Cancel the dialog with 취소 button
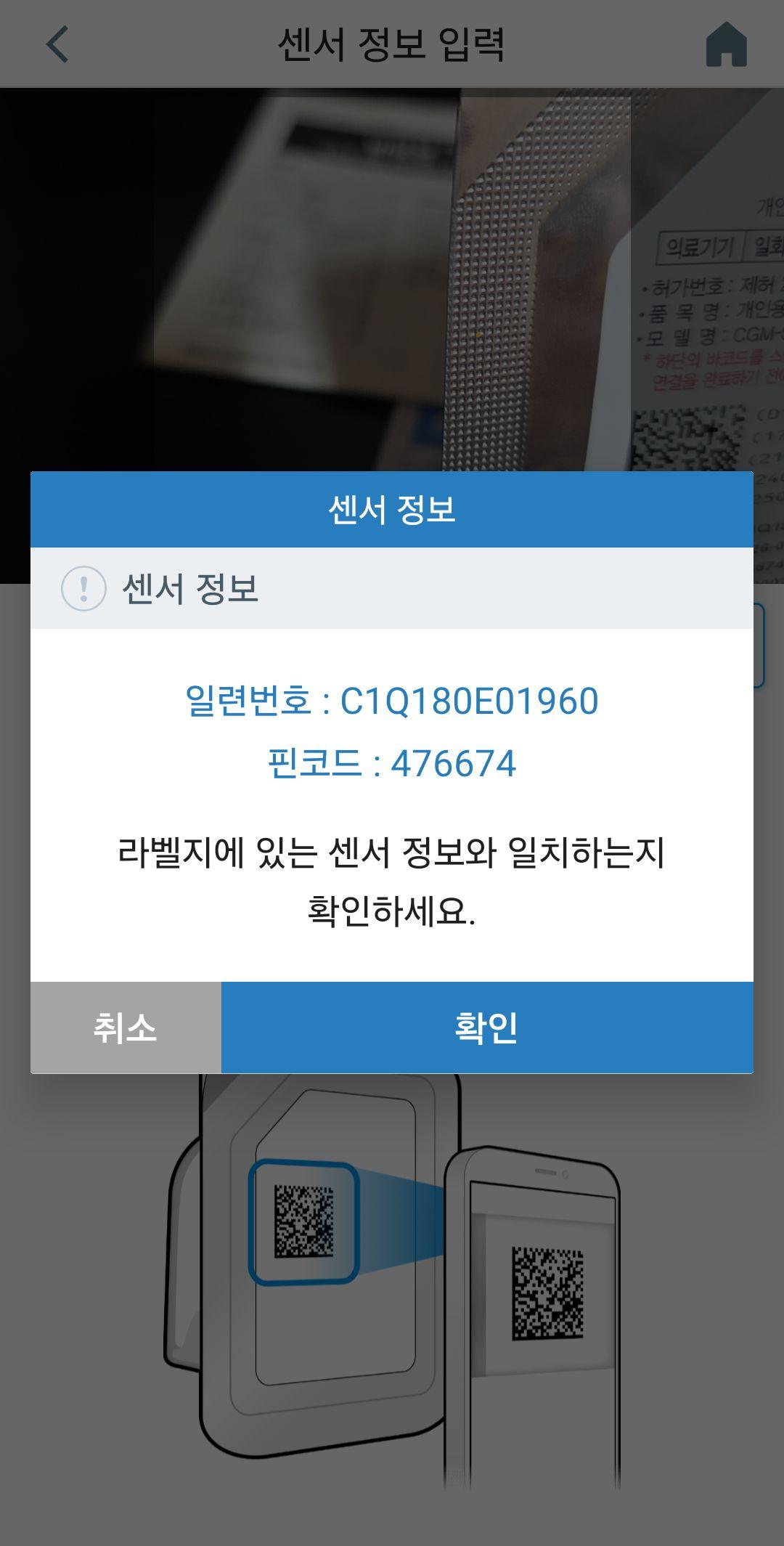Image resolution: width=784 pixels, height=1546 pixels. (x=126, y=1027)
